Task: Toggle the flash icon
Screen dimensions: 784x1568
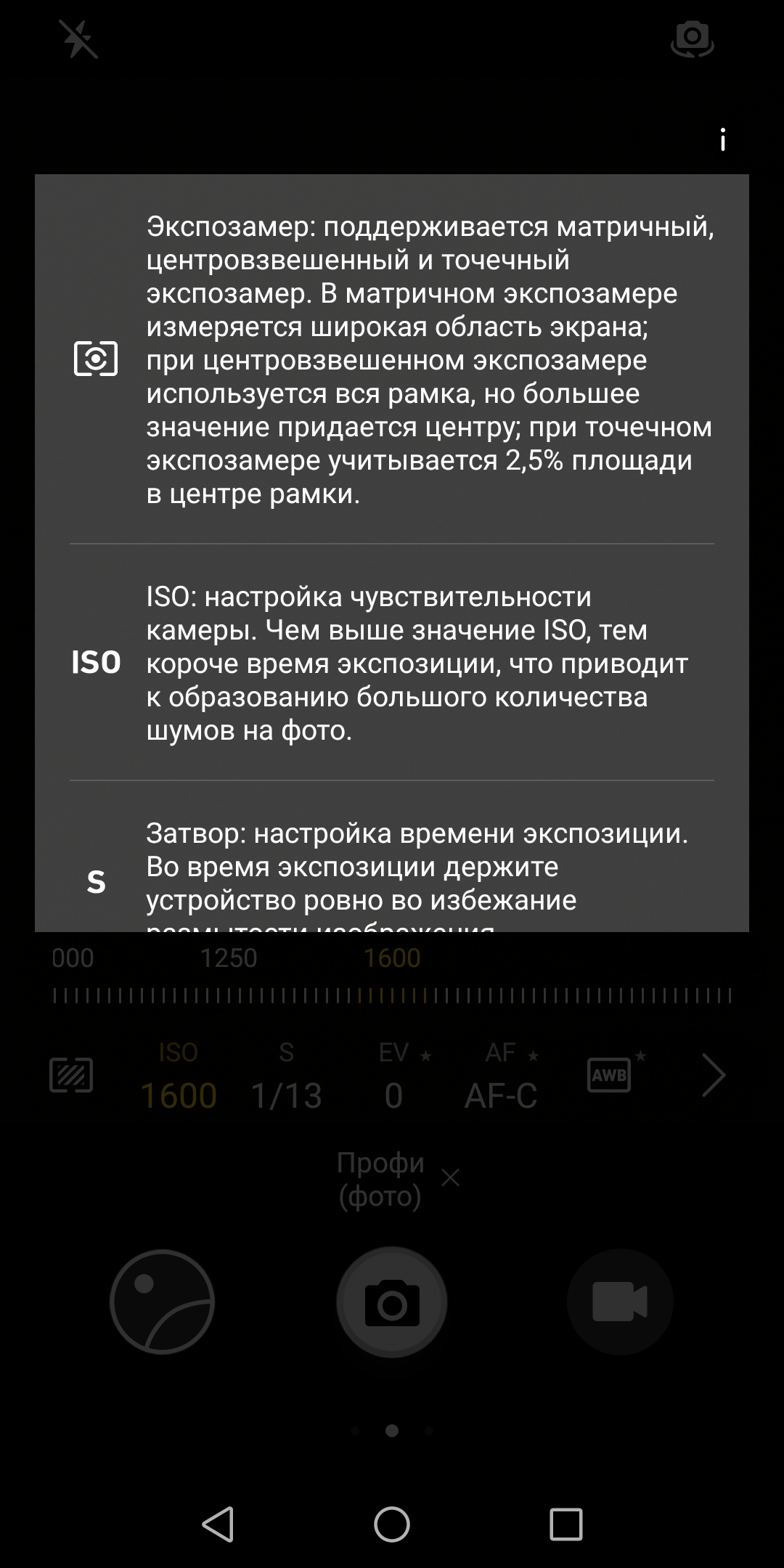Action: coord(78,39)
